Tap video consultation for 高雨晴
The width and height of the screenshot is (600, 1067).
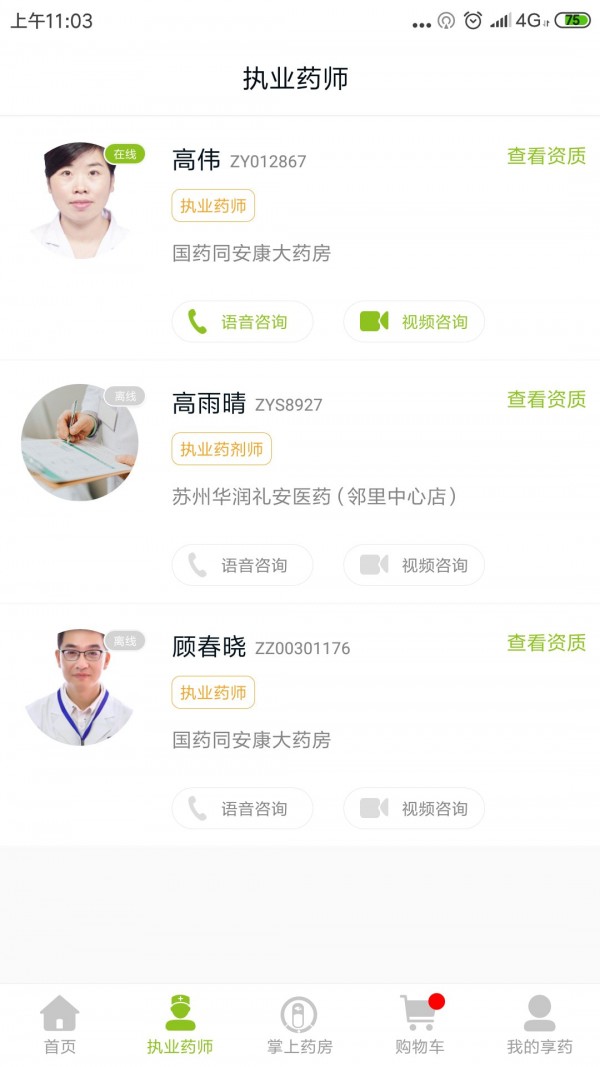(x=414, y=565)
